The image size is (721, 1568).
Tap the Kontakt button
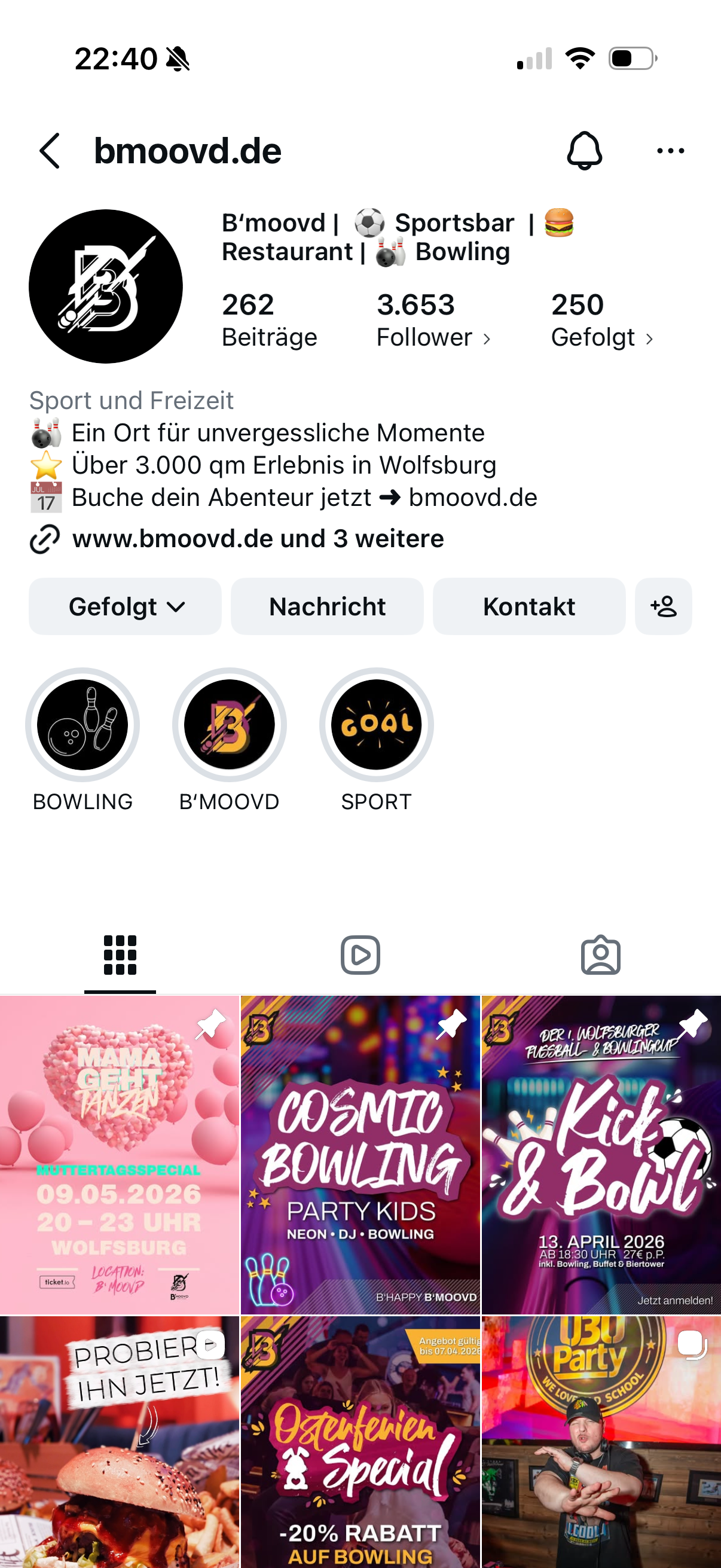[x=528, y=606]
